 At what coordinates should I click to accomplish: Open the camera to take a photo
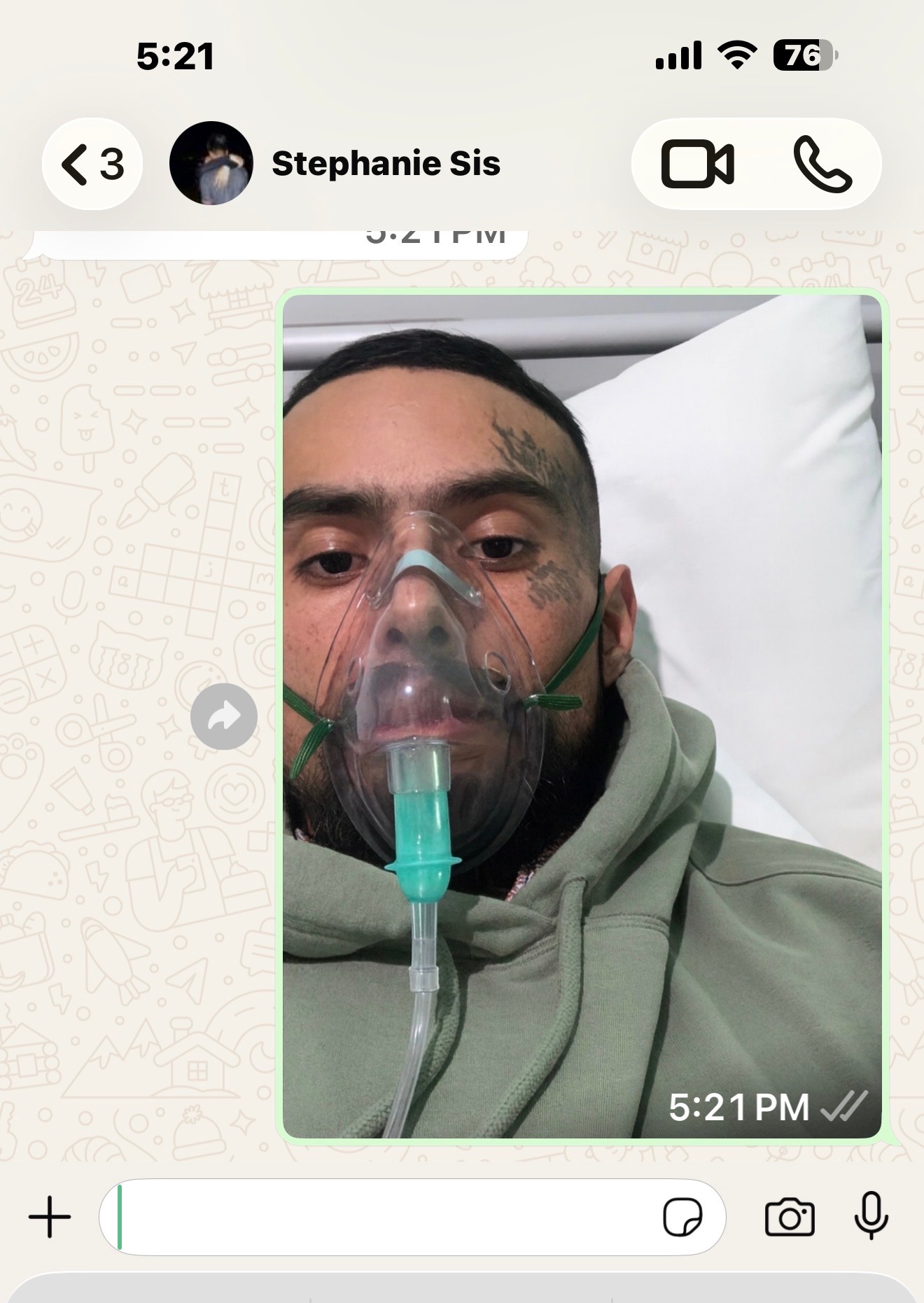[x=790, y=1217]
